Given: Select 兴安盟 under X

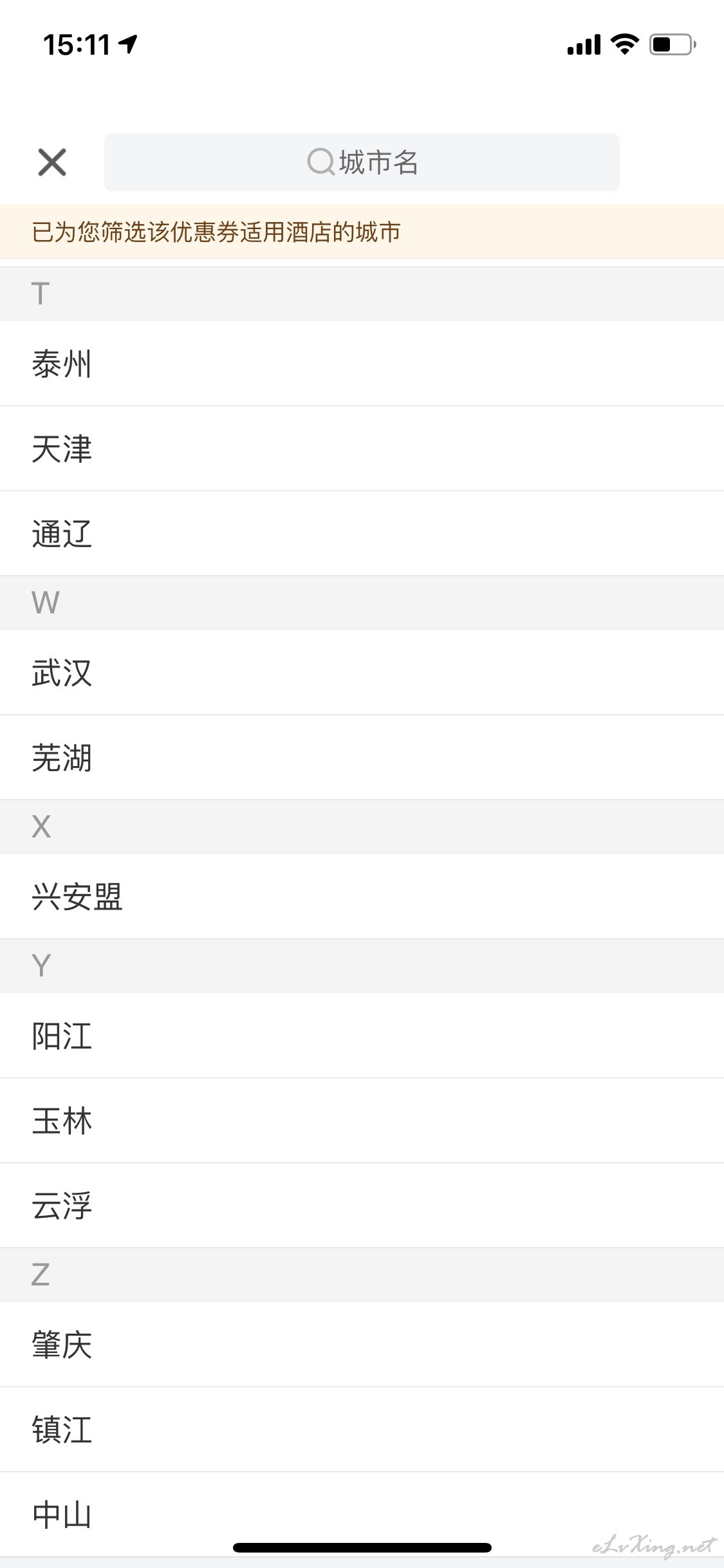Looking at the screenshot, I should 362,897.
